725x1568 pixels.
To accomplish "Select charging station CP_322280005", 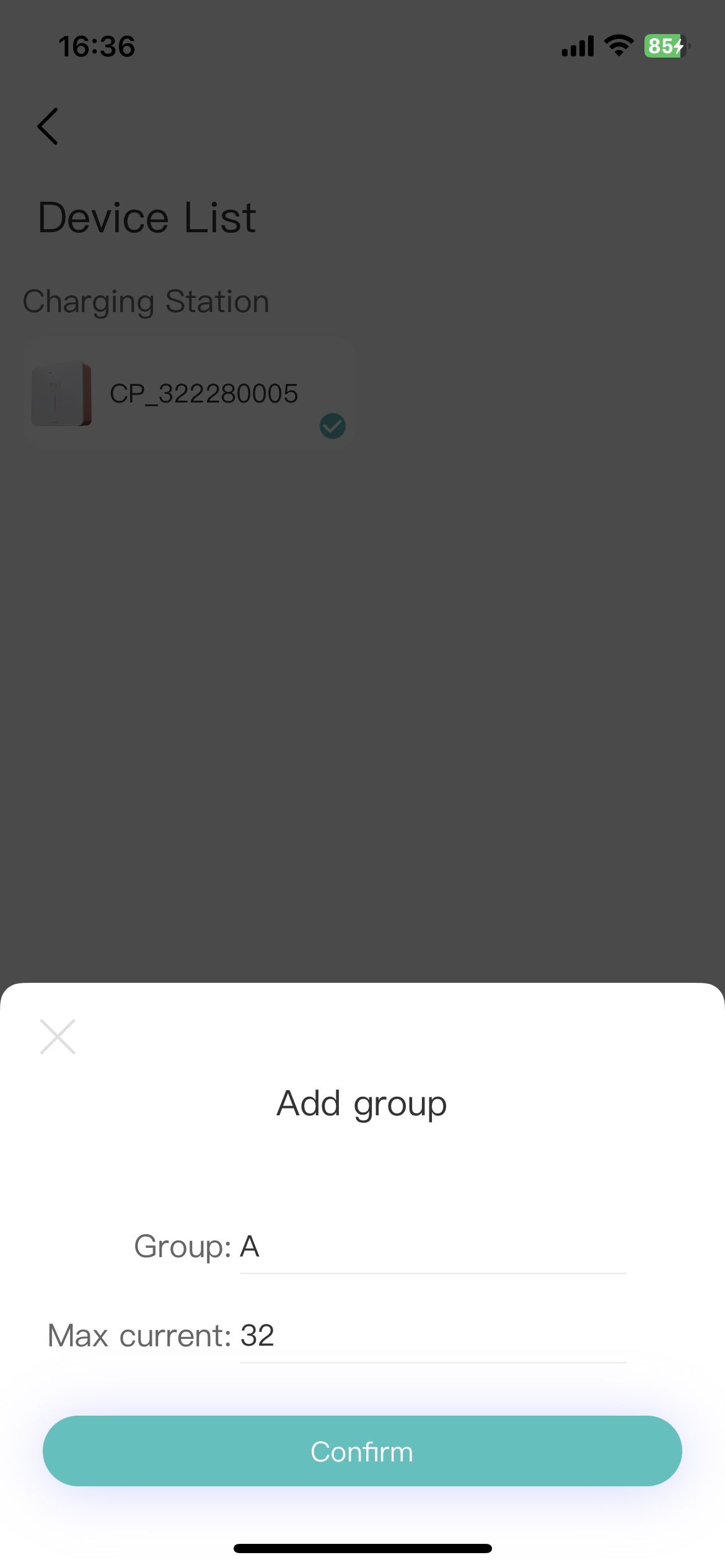I will (x=188, y=394).
